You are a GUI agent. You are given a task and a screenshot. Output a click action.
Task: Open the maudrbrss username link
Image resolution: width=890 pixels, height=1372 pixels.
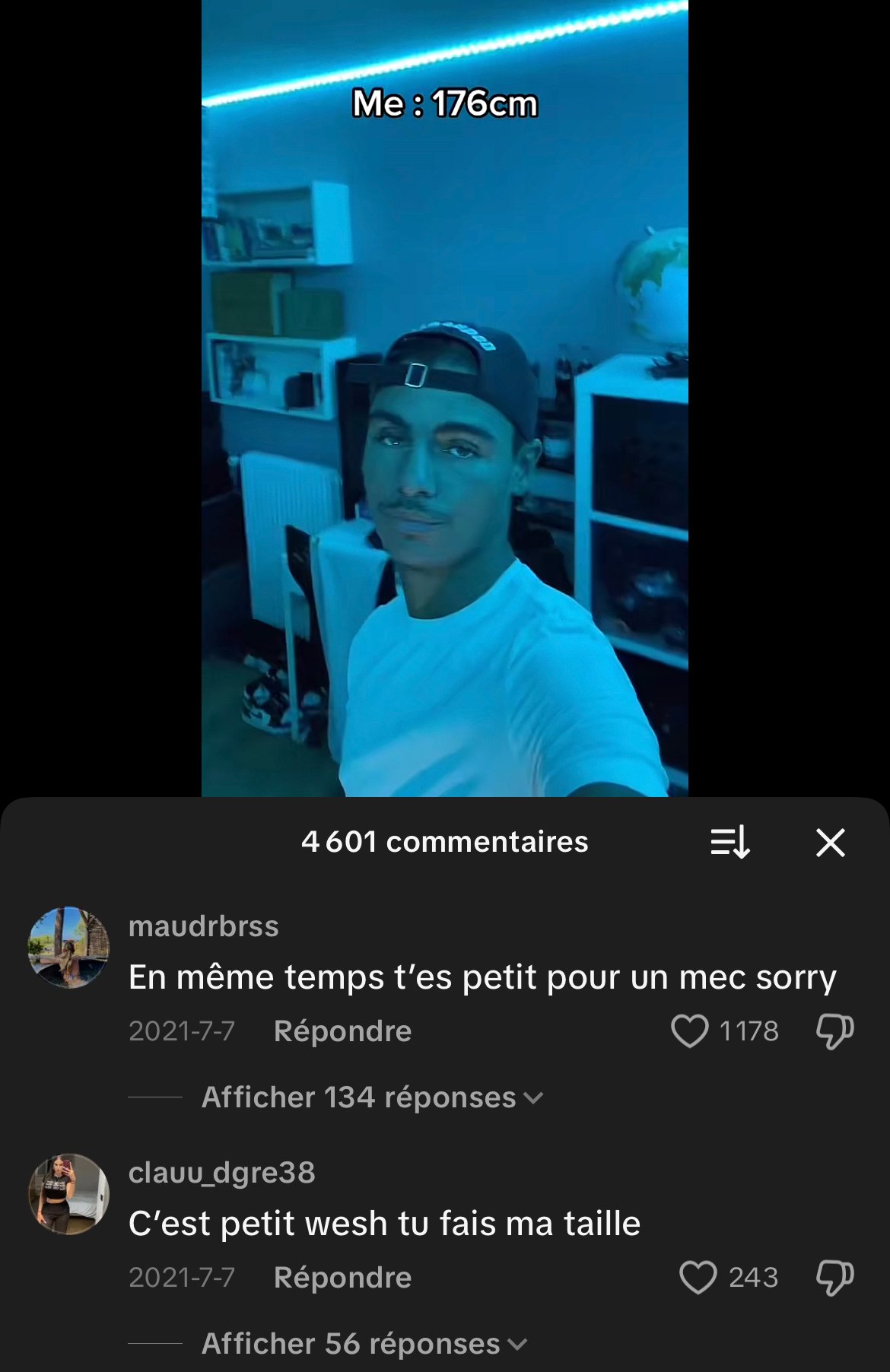(203, 926)
